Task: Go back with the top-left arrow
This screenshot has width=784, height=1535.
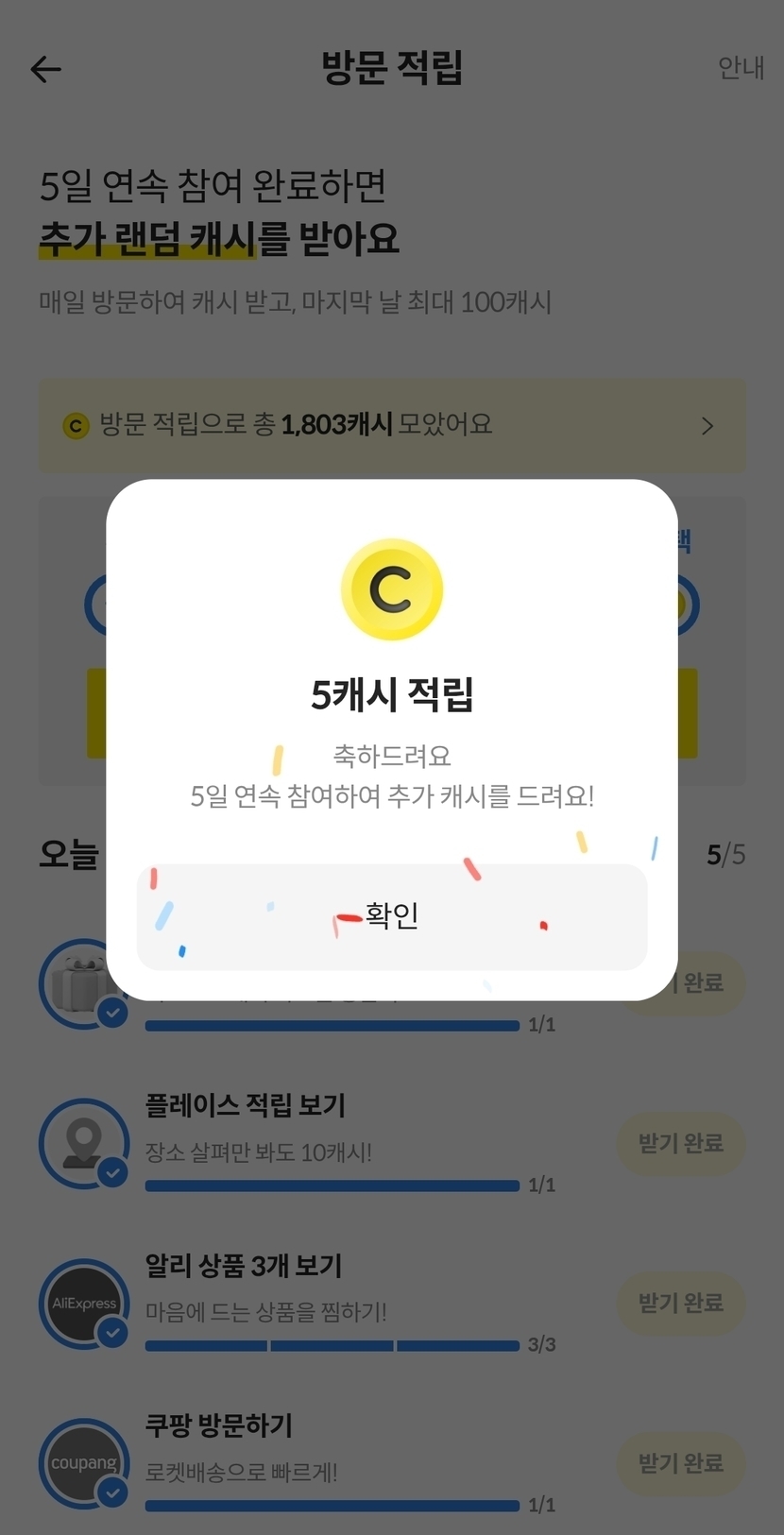Action: pos(45,69)
